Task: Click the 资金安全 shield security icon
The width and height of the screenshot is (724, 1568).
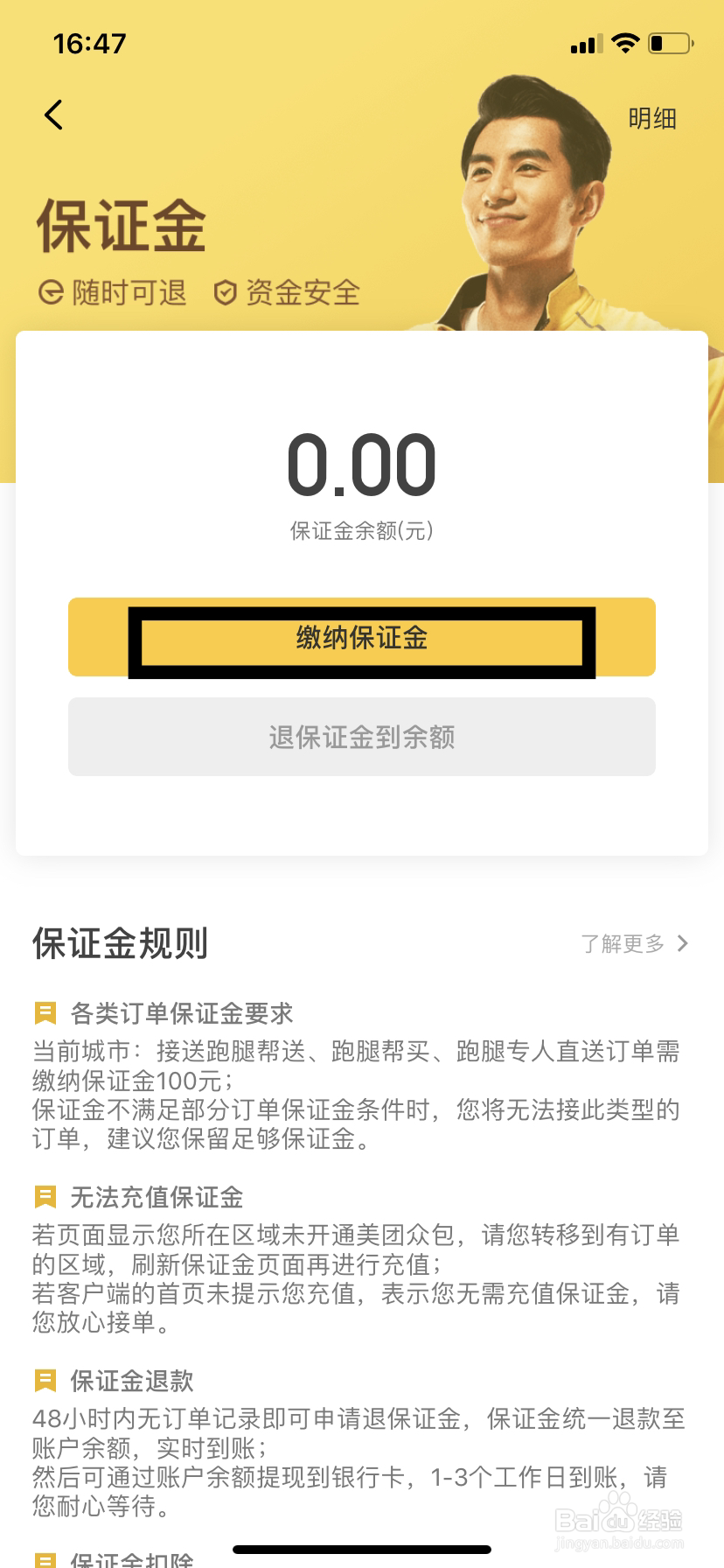Action: (x=226, y=294)
